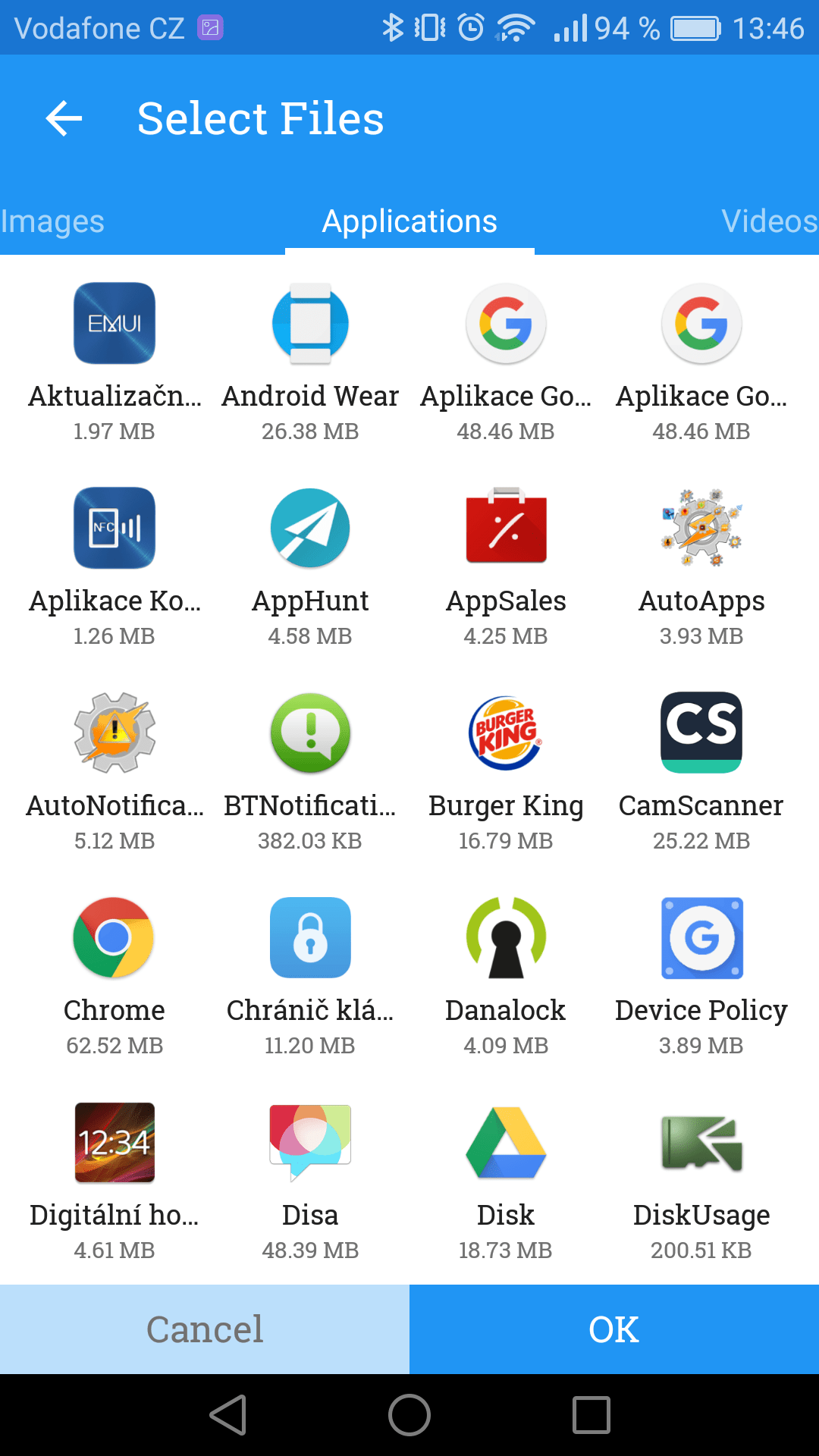Choose Chrome from the applications

115,938
